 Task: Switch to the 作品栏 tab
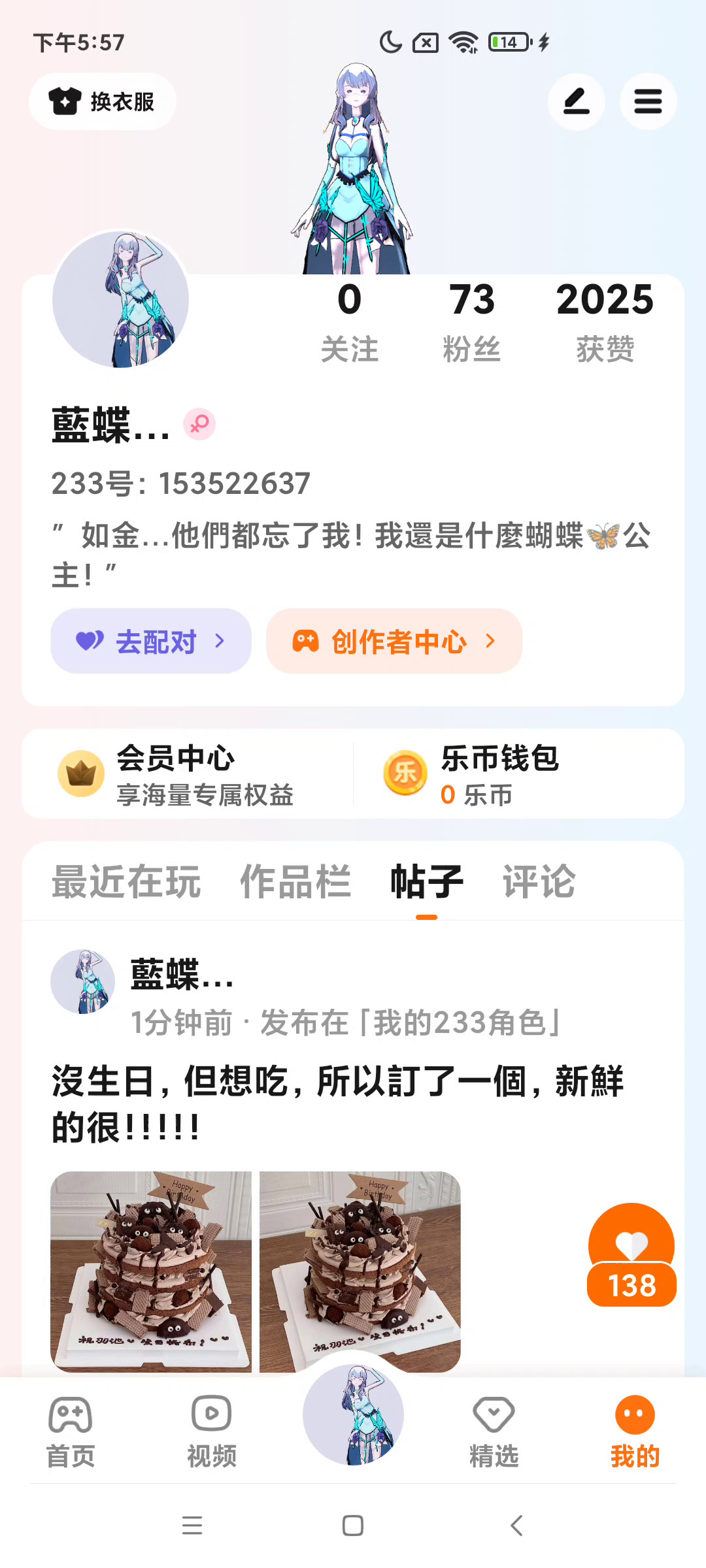pyautogui.click(x=295, y=882)
